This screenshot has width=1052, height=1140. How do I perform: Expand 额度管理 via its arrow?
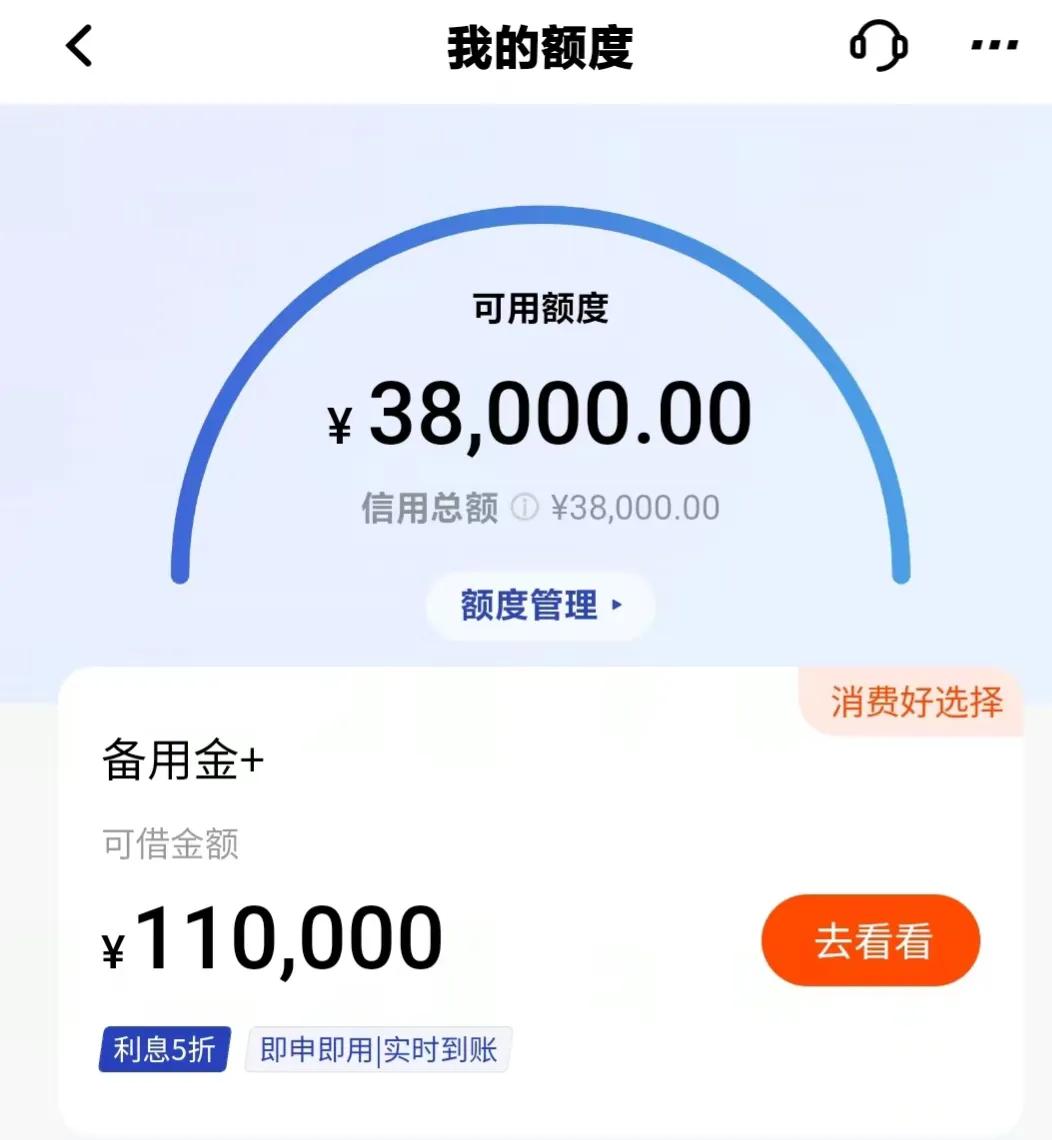point(618,606)
